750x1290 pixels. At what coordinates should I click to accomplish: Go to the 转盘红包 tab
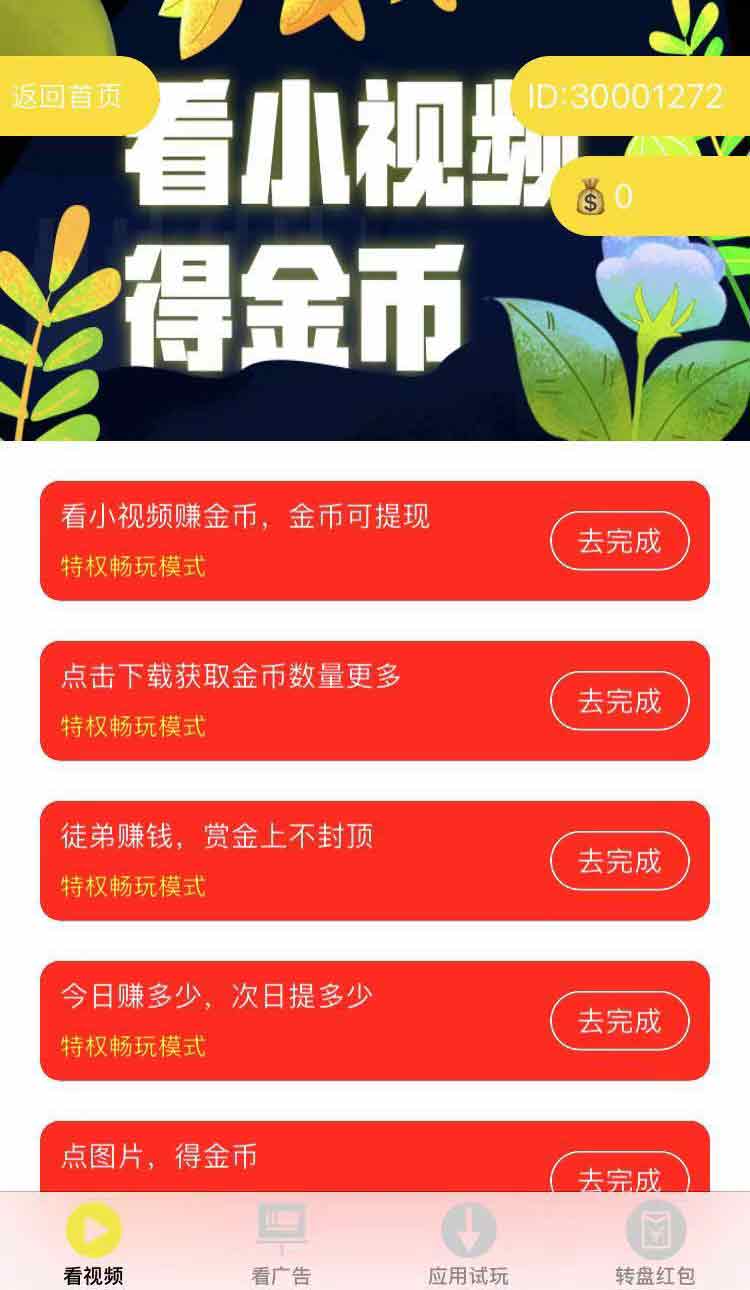click(x=656, y=1244)
